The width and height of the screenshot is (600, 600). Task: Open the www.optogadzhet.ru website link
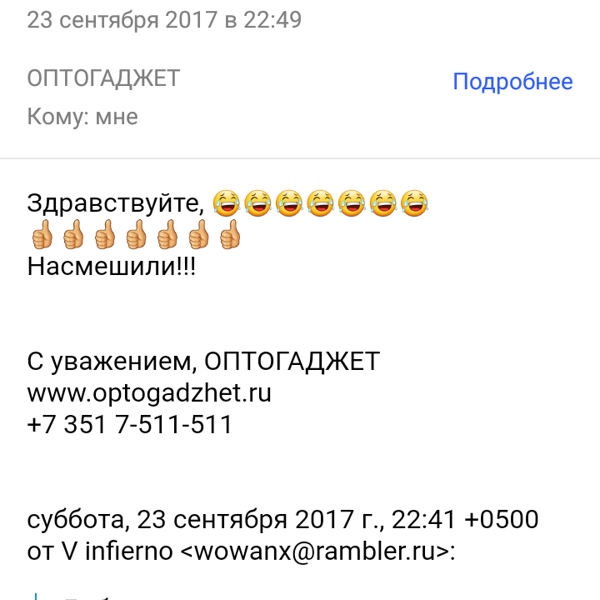pos(149,393)
